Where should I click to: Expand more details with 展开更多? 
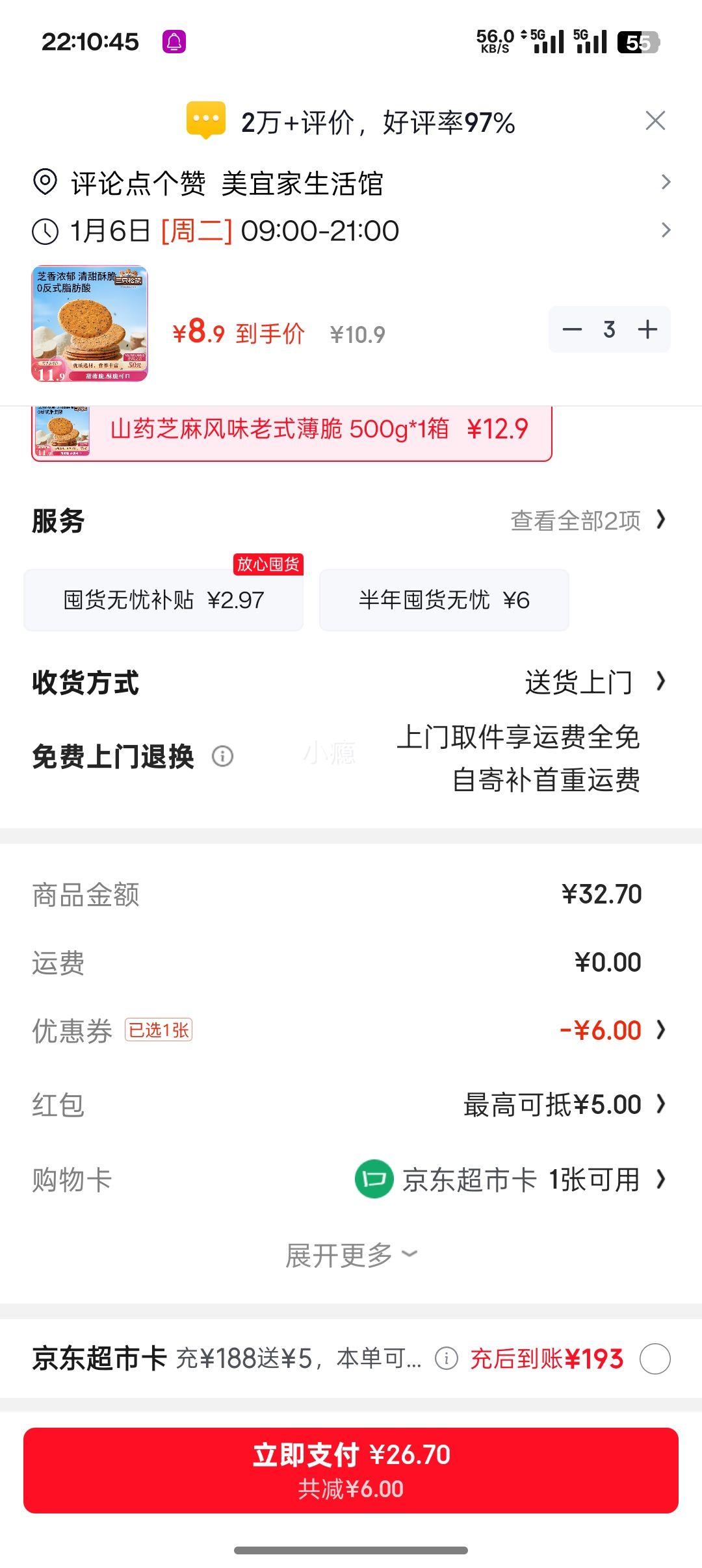(x=351, y=1255)
